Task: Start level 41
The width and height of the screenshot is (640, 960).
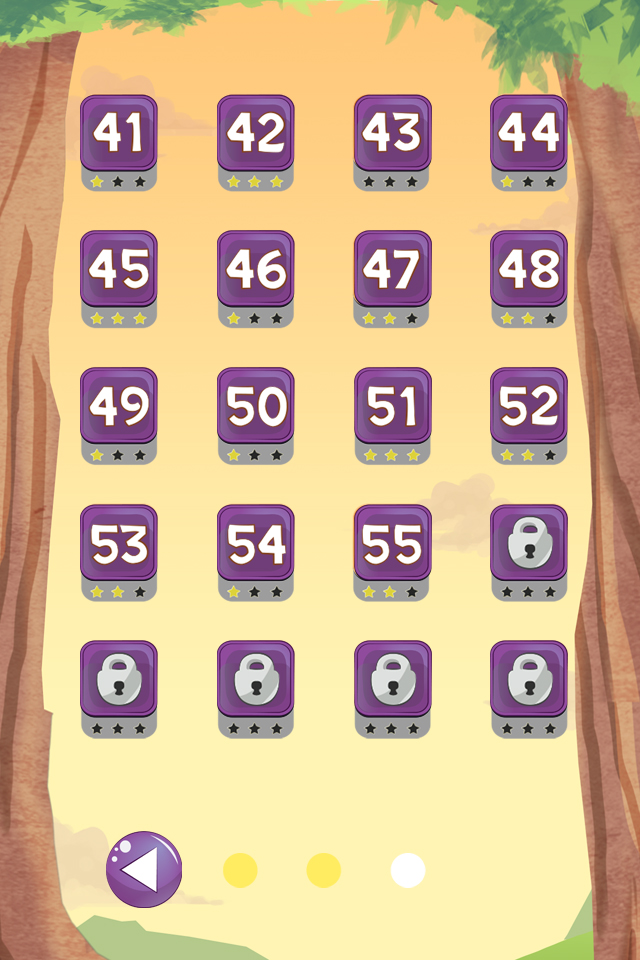Action: point(119,134)
